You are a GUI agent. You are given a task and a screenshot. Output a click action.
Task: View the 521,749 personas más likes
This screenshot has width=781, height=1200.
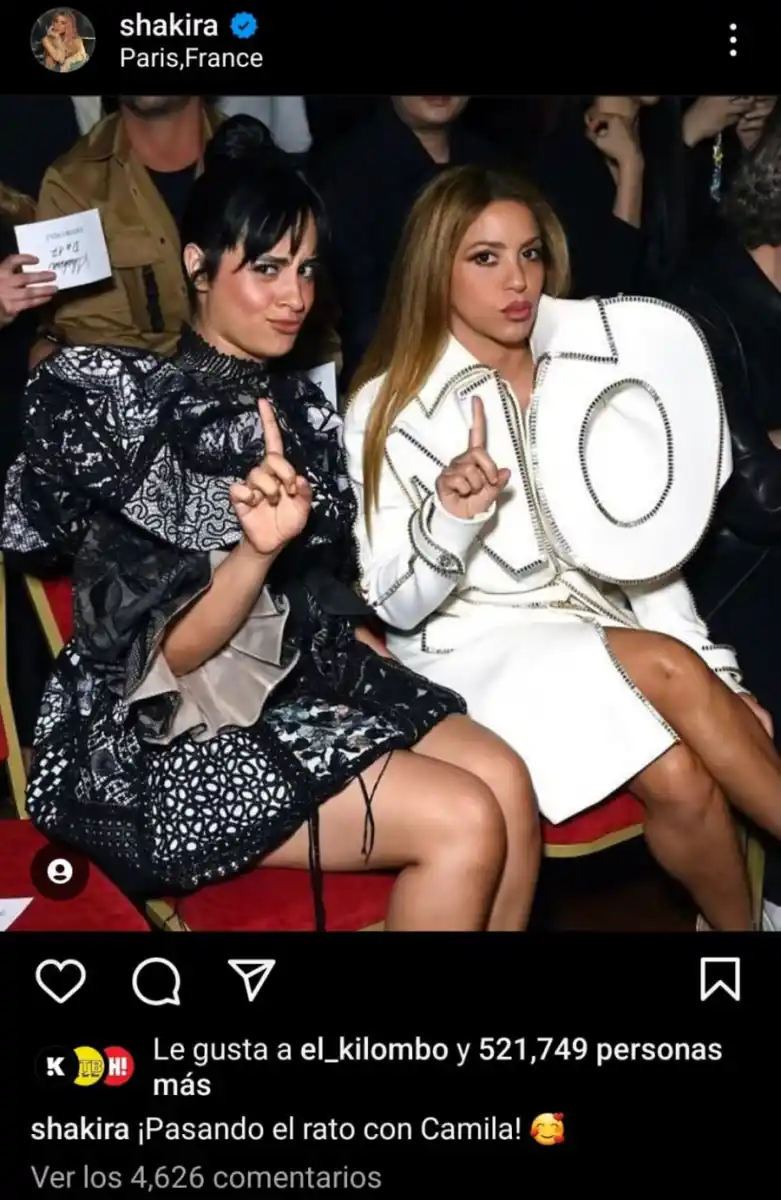(x=600, y=1050)
